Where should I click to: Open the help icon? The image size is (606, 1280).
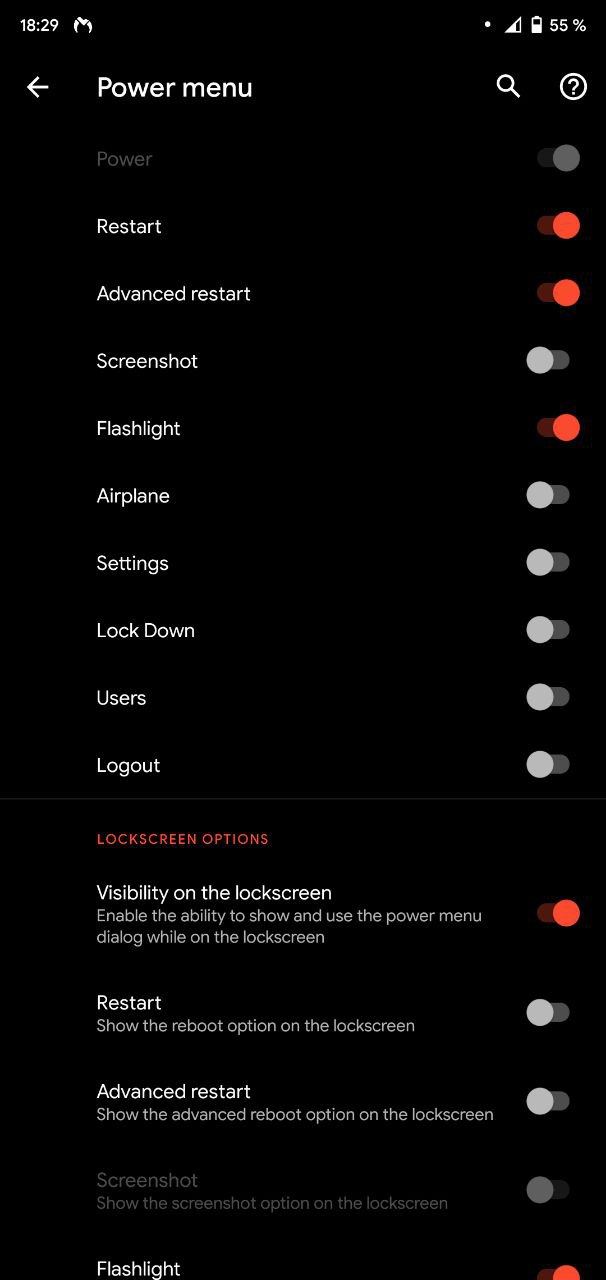pyautogui.click(x=572, y=87)
